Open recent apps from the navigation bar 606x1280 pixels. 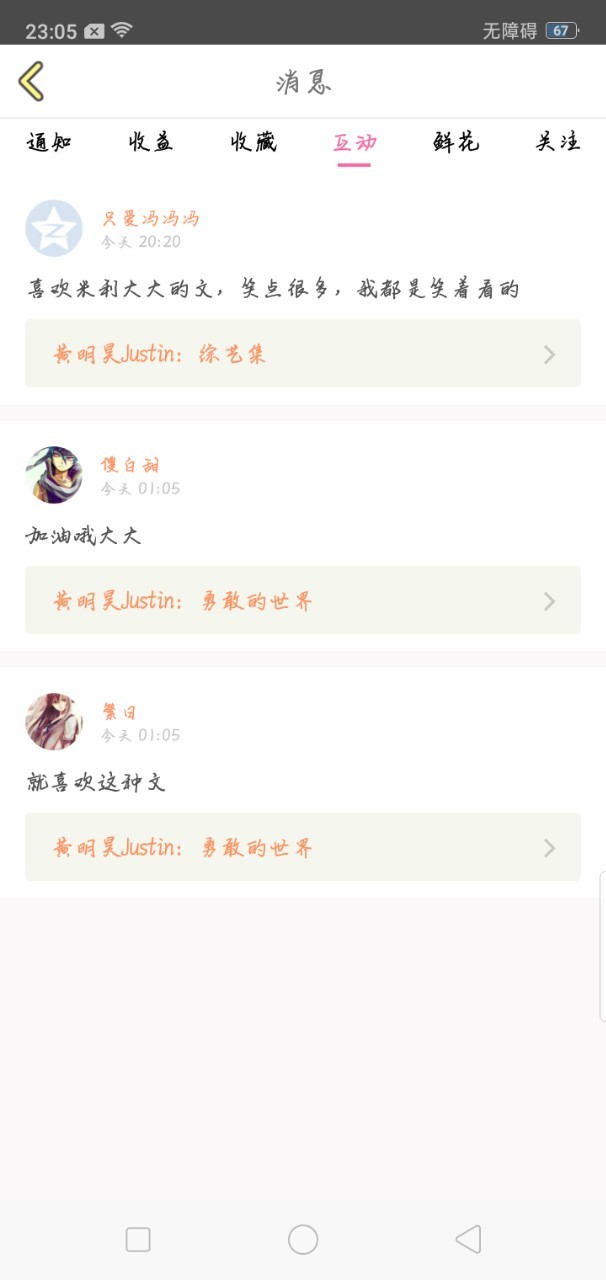[x=138, y=1240]
